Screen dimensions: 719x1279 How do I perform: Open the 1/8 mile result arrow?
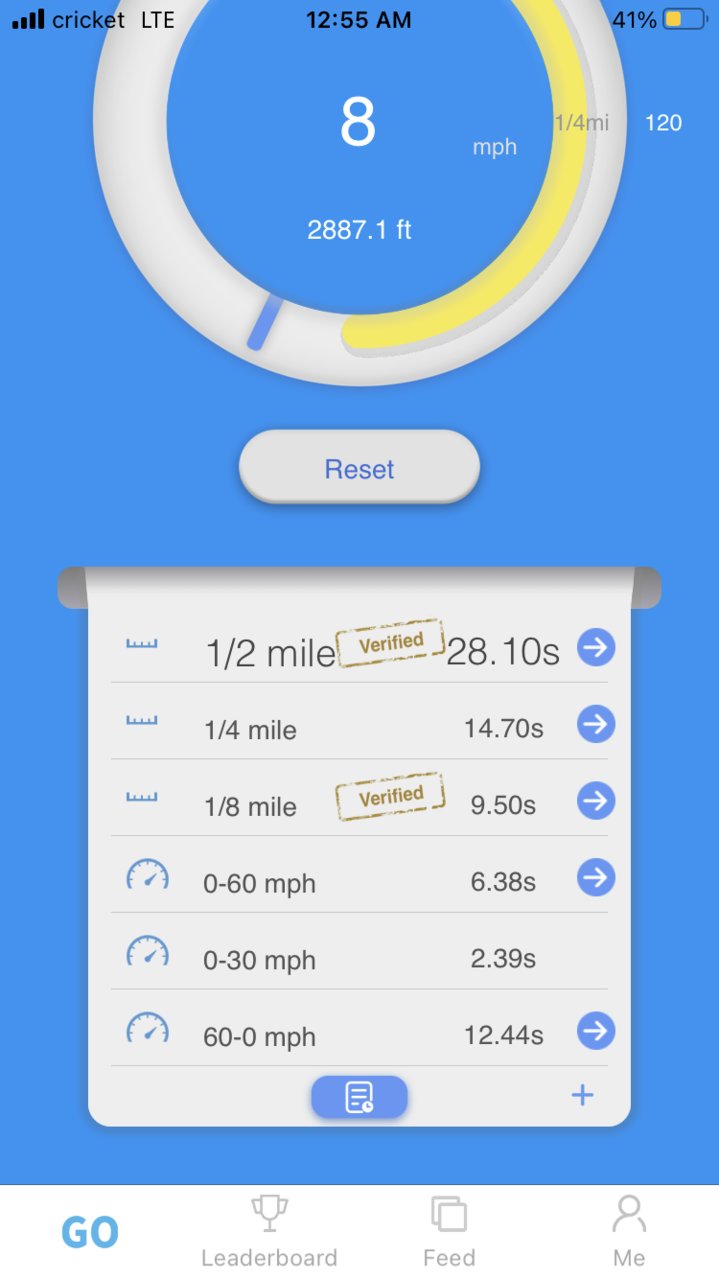[596, 801]
